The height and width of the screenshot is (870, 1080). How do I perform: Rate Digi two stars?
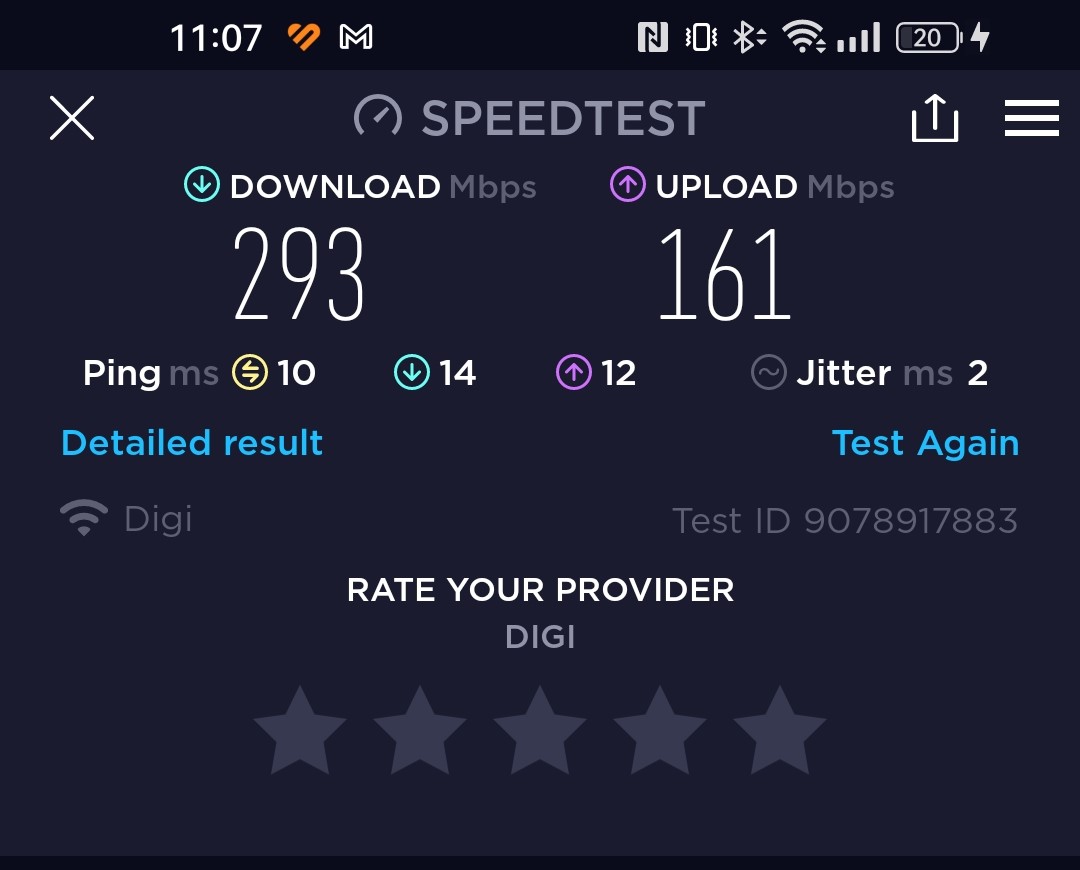tap(420, 731)
